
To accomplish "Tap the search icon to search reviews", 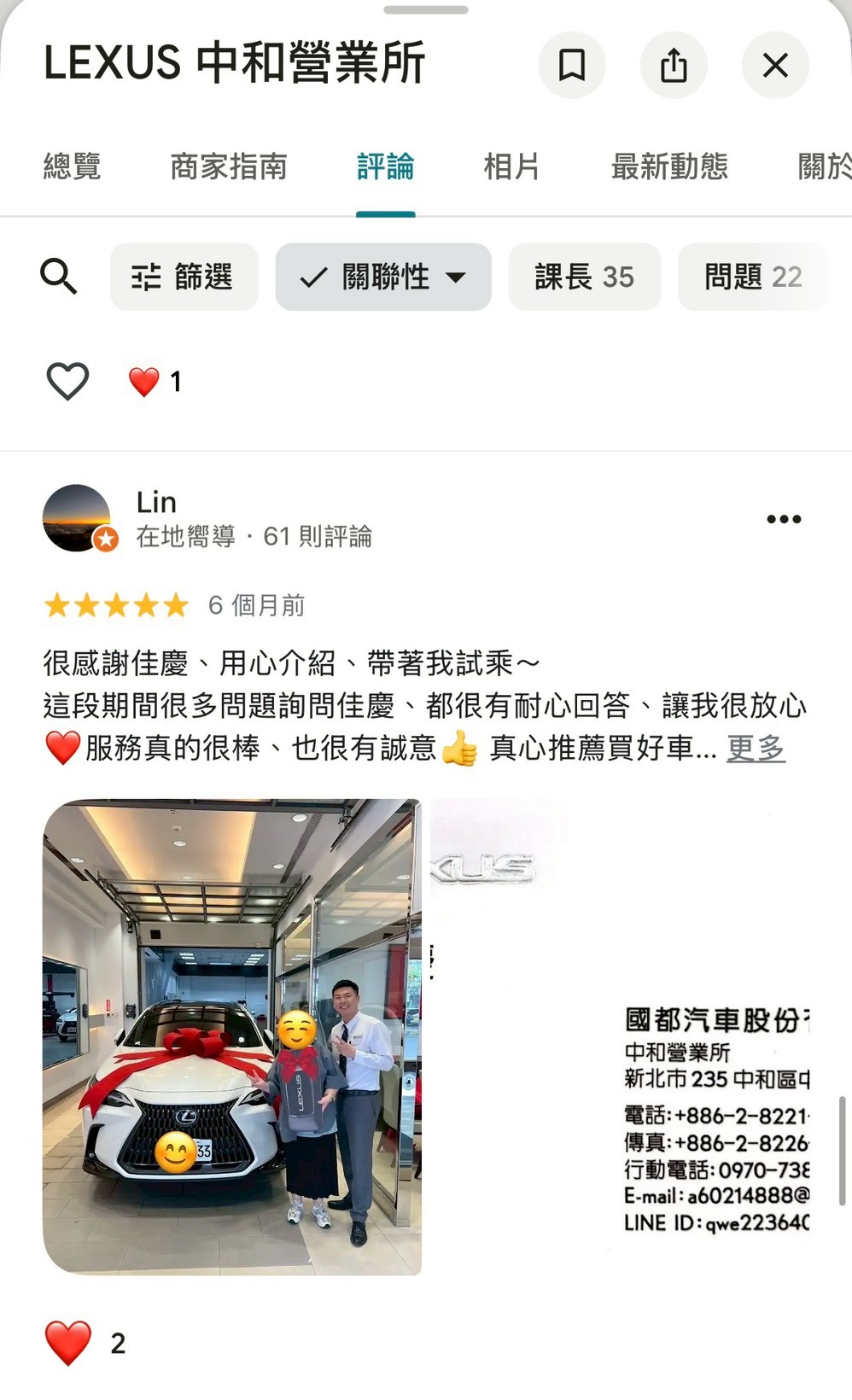I will tap(58, 277).
